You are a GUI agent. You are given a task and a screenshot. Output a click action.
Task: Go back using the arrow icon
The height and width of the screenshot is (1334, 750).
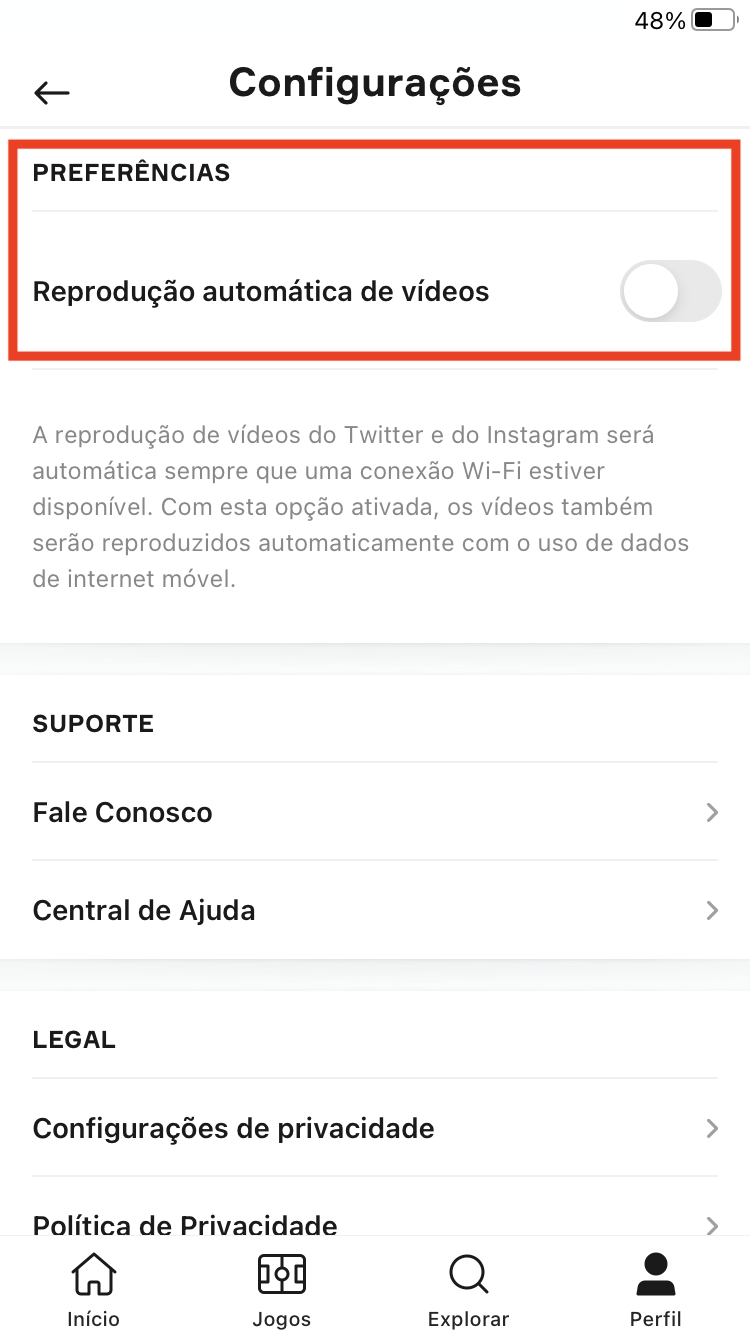pos(52,93)
